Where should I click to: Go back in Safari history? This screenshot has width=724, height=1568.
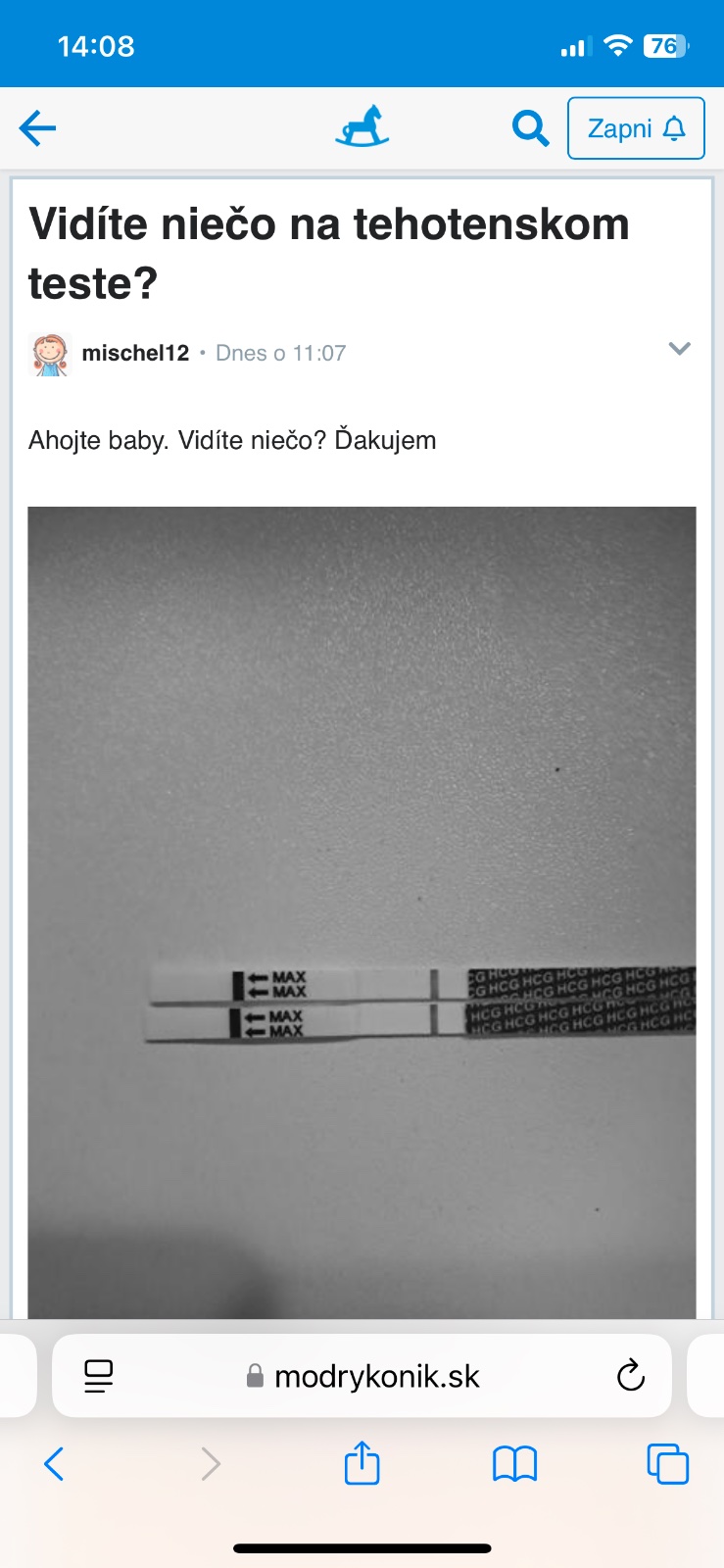[x=54, y=1464]
